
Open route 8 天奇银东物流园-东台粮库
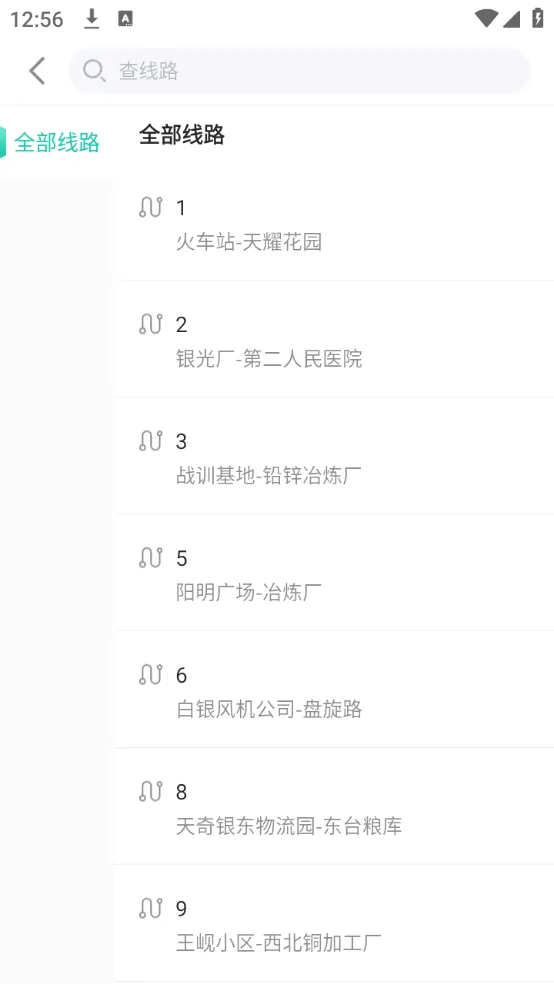pyautogui.click(x=334, y=806)
